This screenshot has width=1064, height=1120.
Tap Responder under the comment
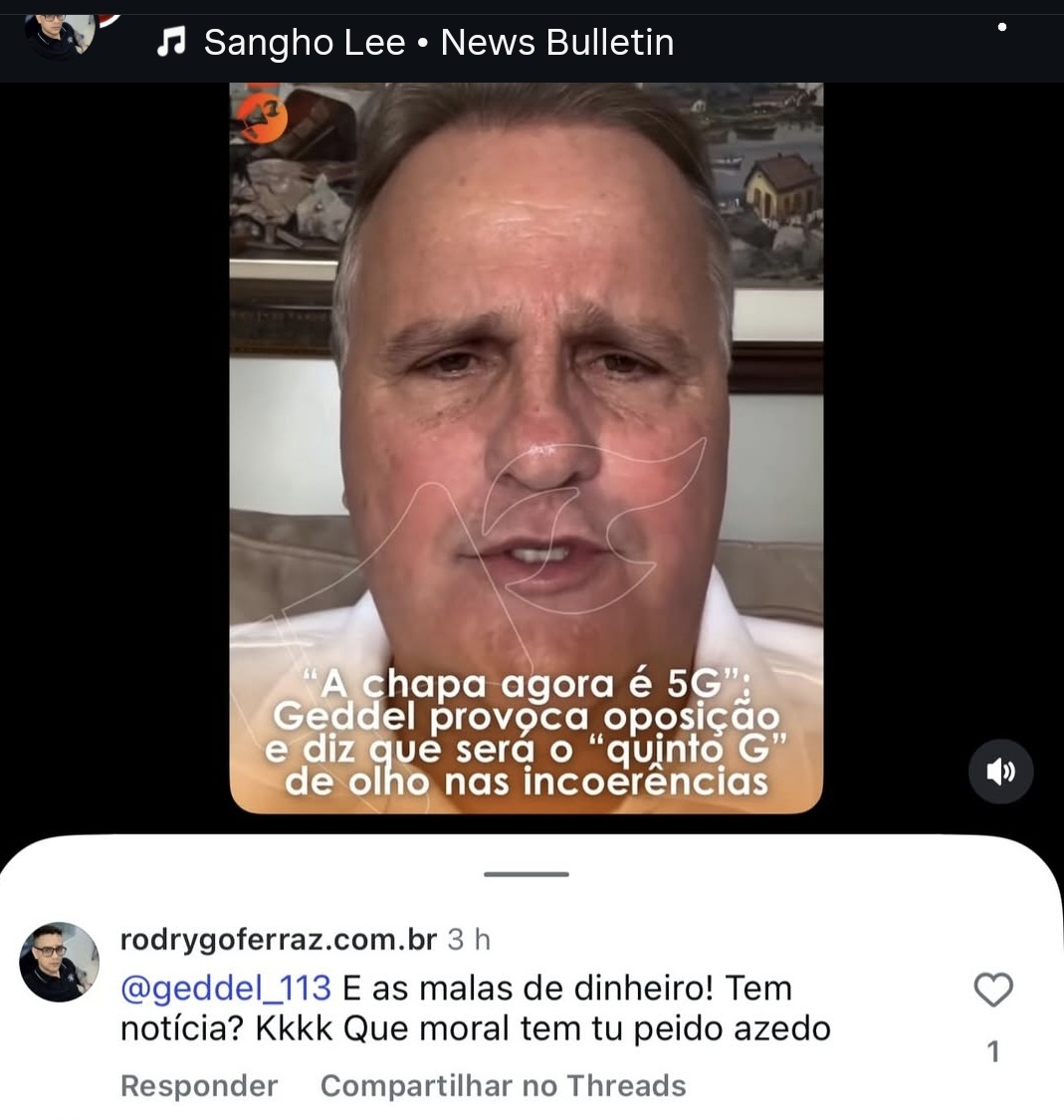(199, 1085)
